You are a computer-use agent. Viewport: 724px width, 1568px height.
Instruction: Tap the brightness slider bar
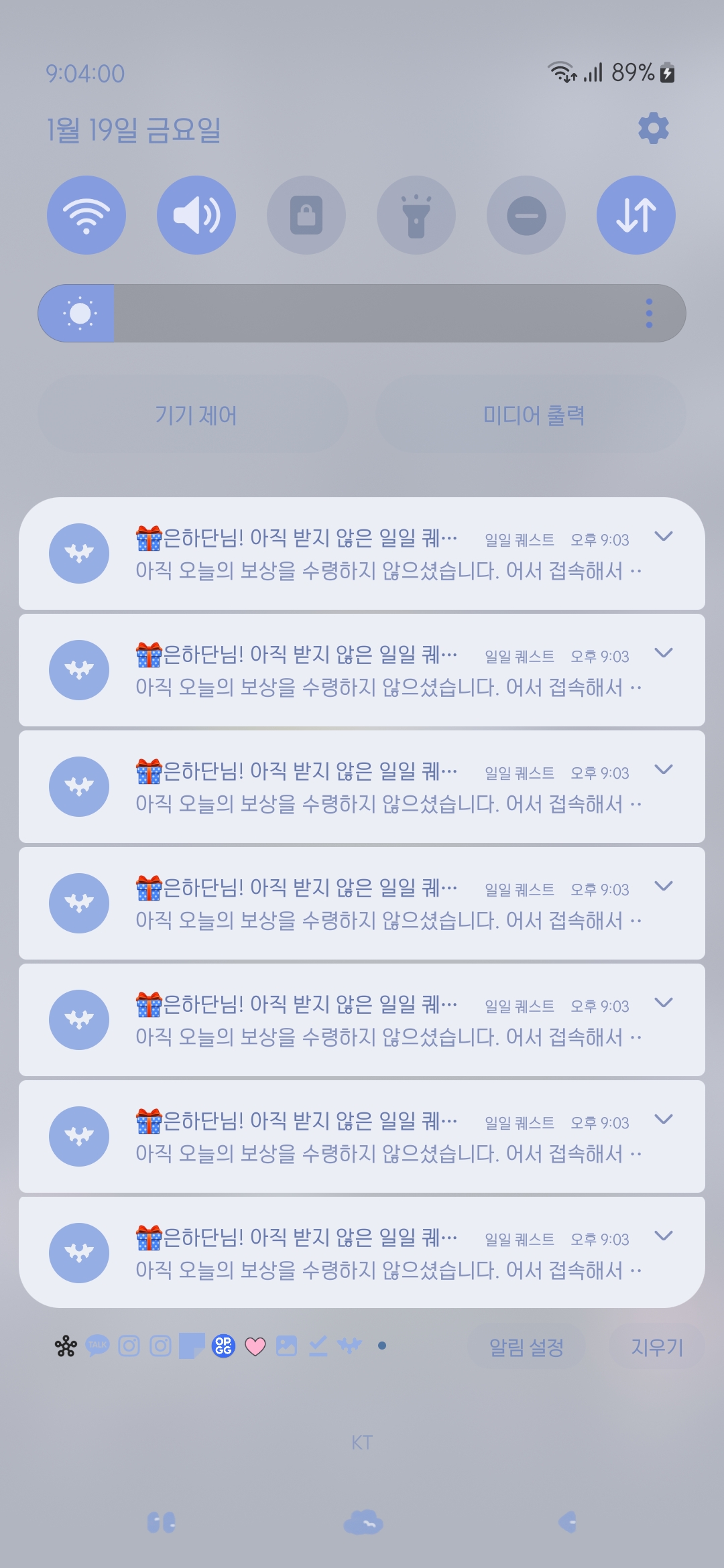[x=362, y=314]
